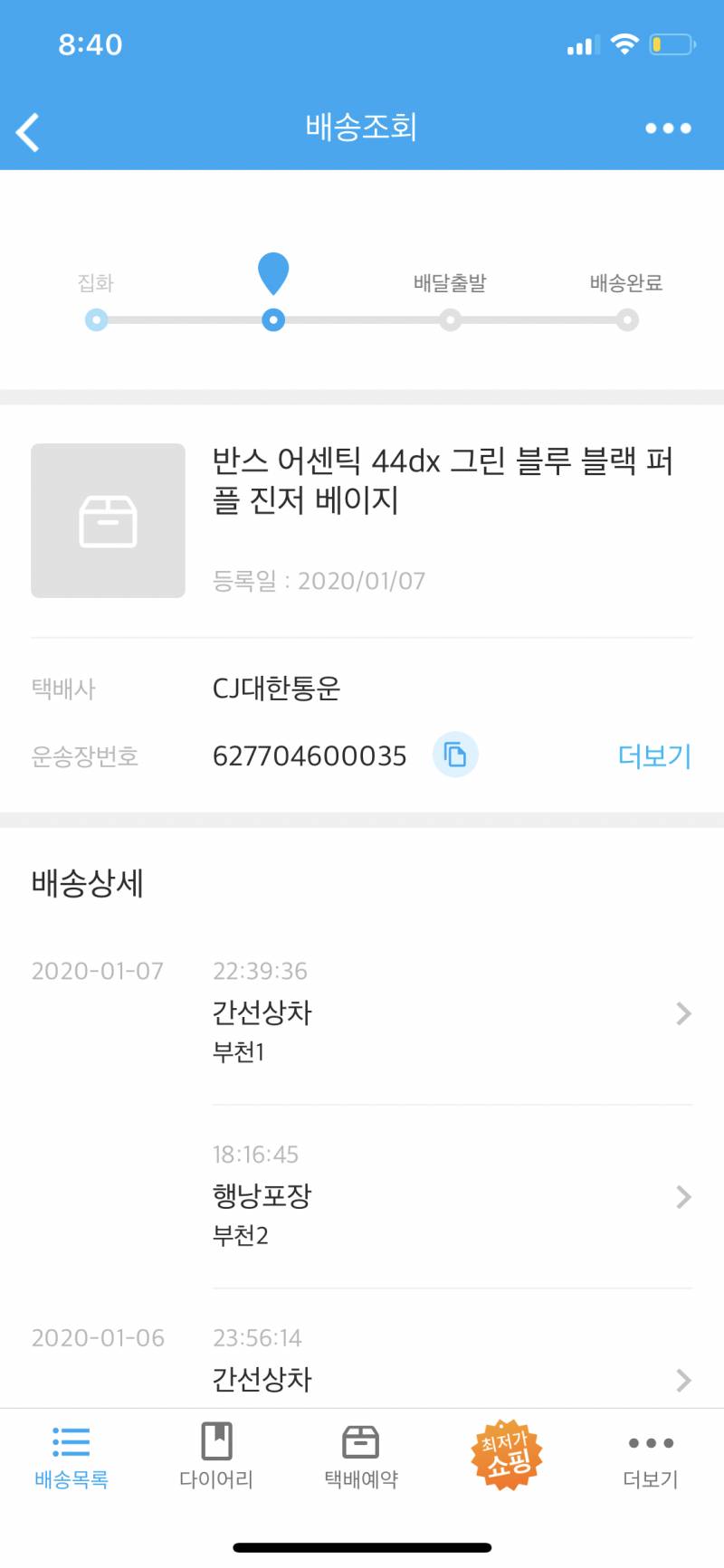Expand the 행낭포장 부천2 detail chevron
The image size is (724, 1568).
click(x=683, y=1196)
